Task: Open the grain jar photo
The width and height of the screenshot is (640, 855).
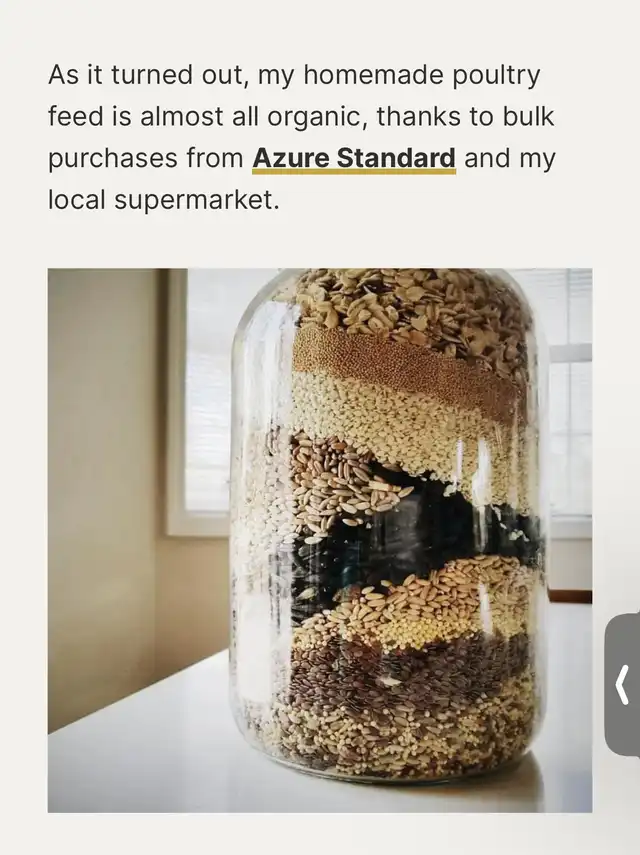Action: (320, 540)
